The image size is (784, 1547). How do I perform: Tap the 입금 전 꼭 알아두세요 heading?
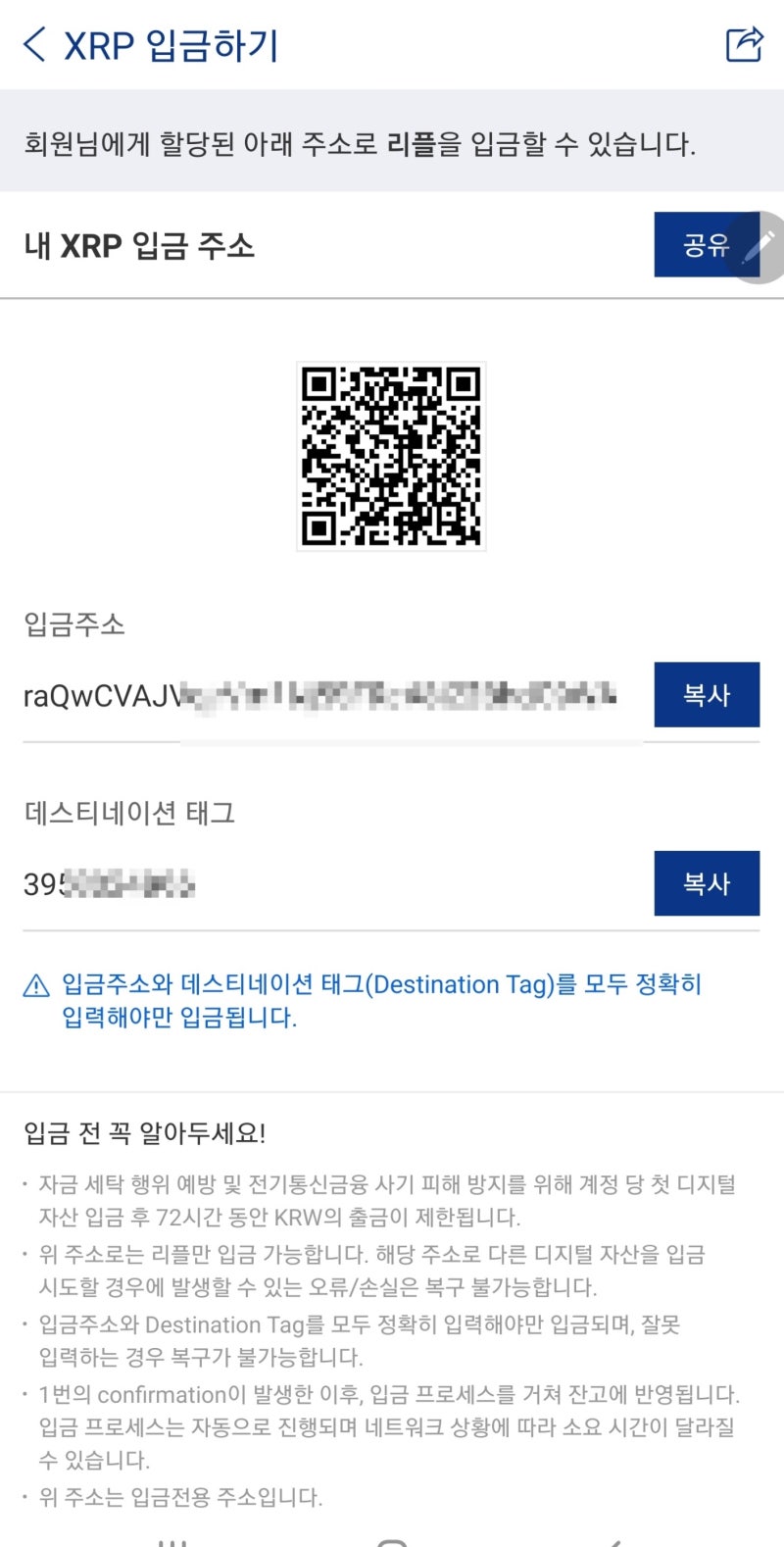142,1130
